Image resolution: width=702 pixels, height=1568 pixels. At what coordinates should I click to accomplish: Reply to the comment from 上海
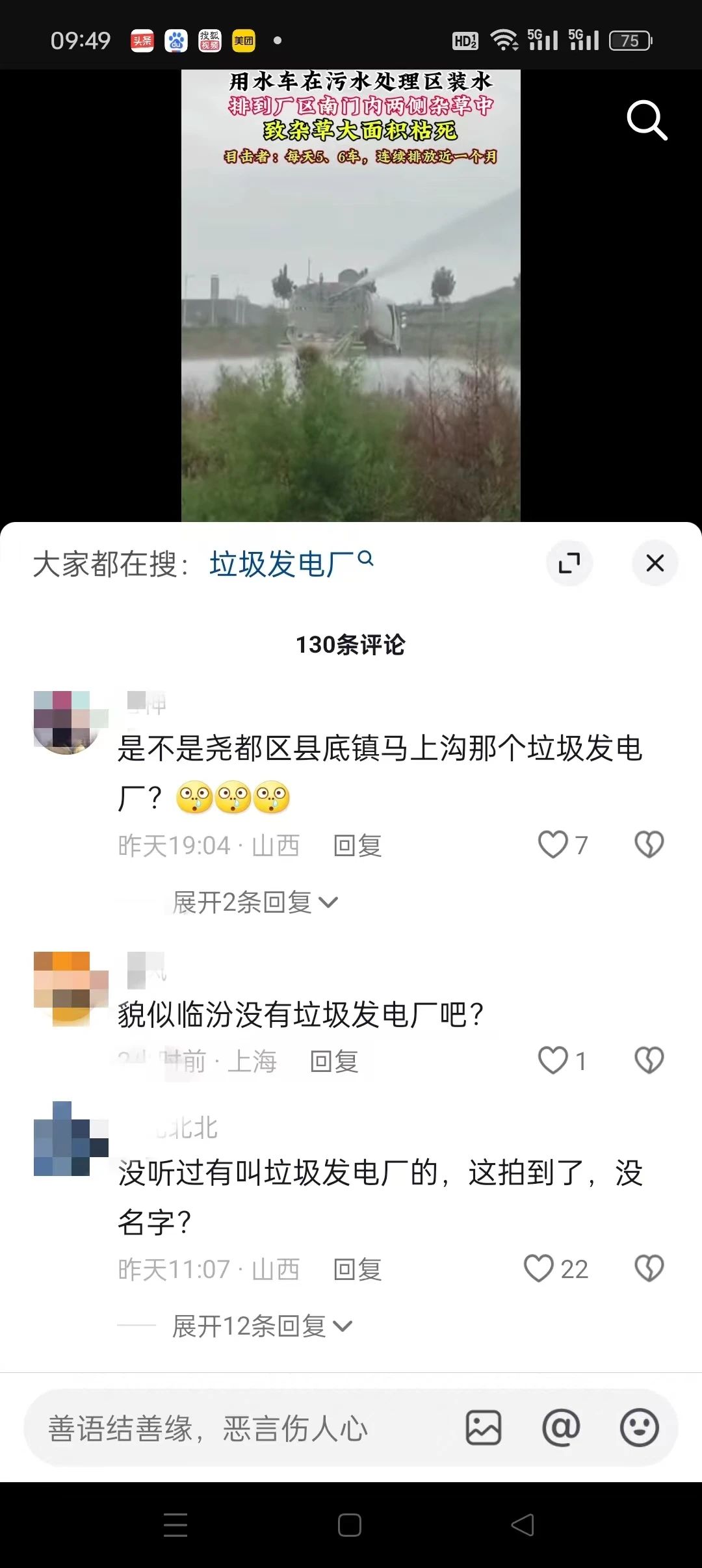pyautogui.click(x=334, y=1062)
